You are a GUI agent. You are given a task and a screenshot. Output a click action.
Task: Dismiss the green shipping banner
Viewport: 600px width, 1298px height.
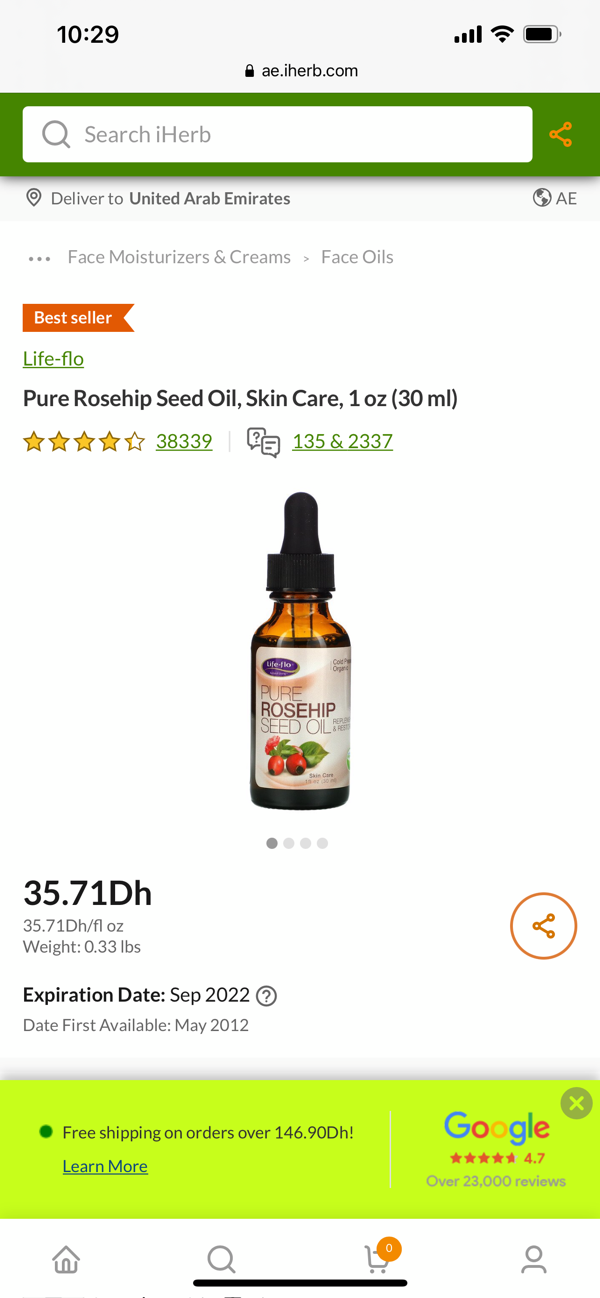(x=576, y=1103)
